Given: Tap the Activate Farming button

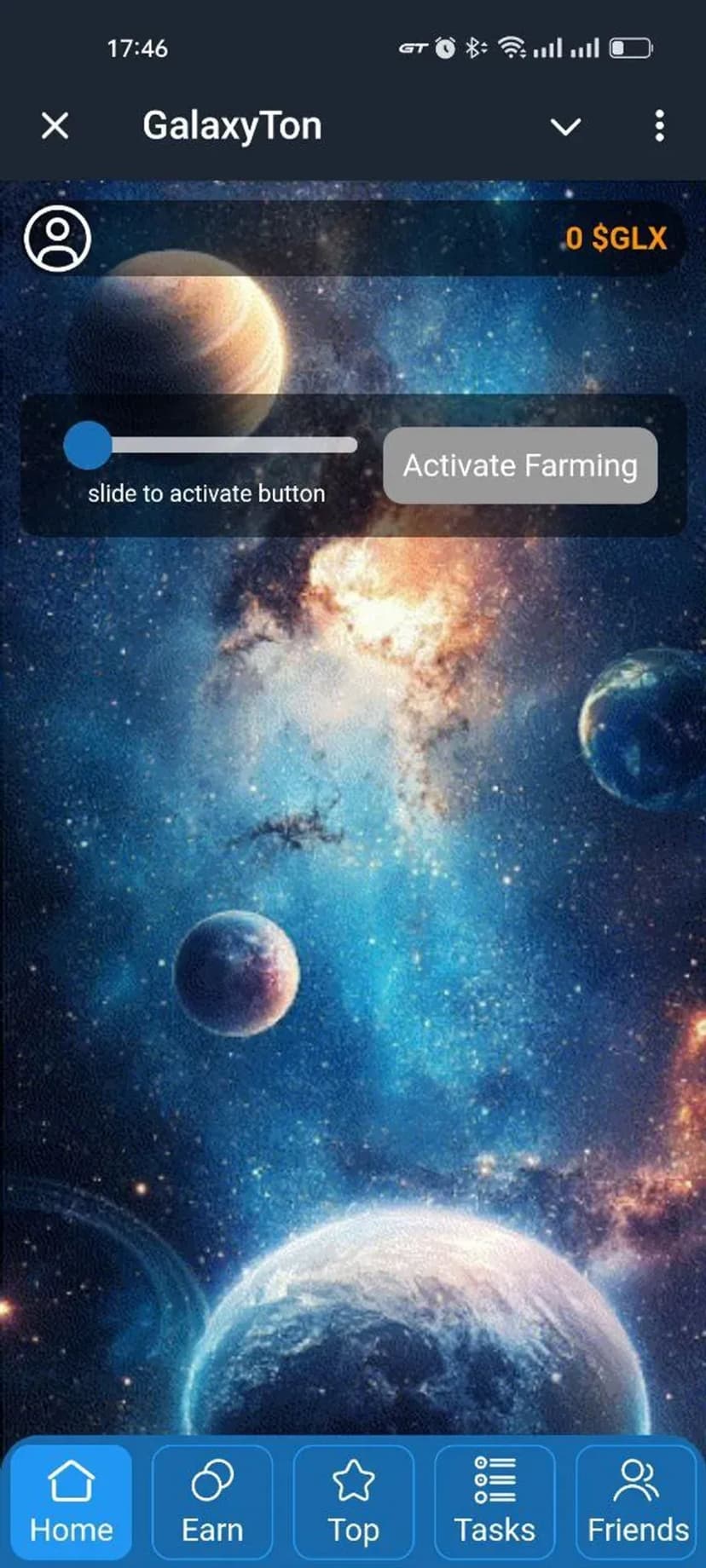Looking at the screenshot, I should (x=520, y=465).
